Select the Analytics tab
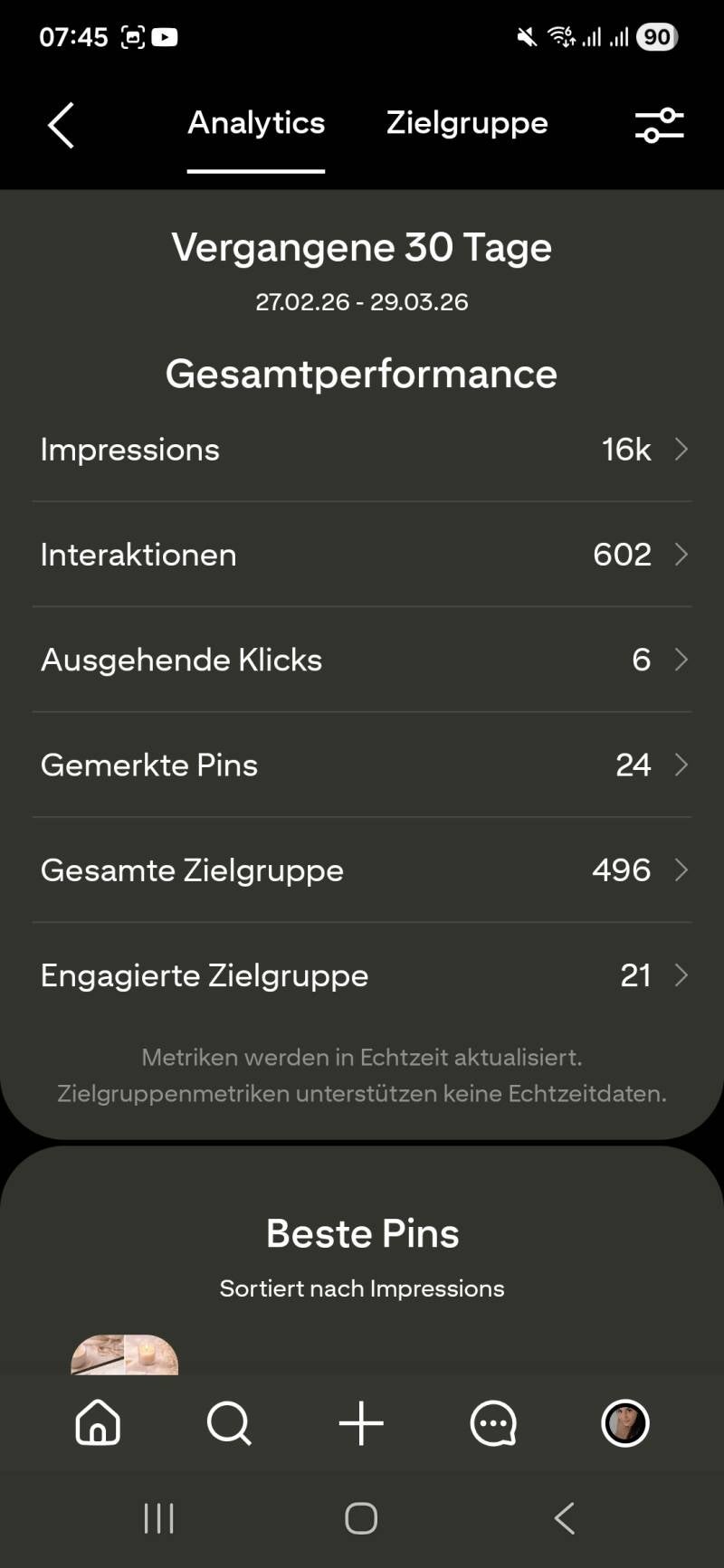 [x=256, y=123]
